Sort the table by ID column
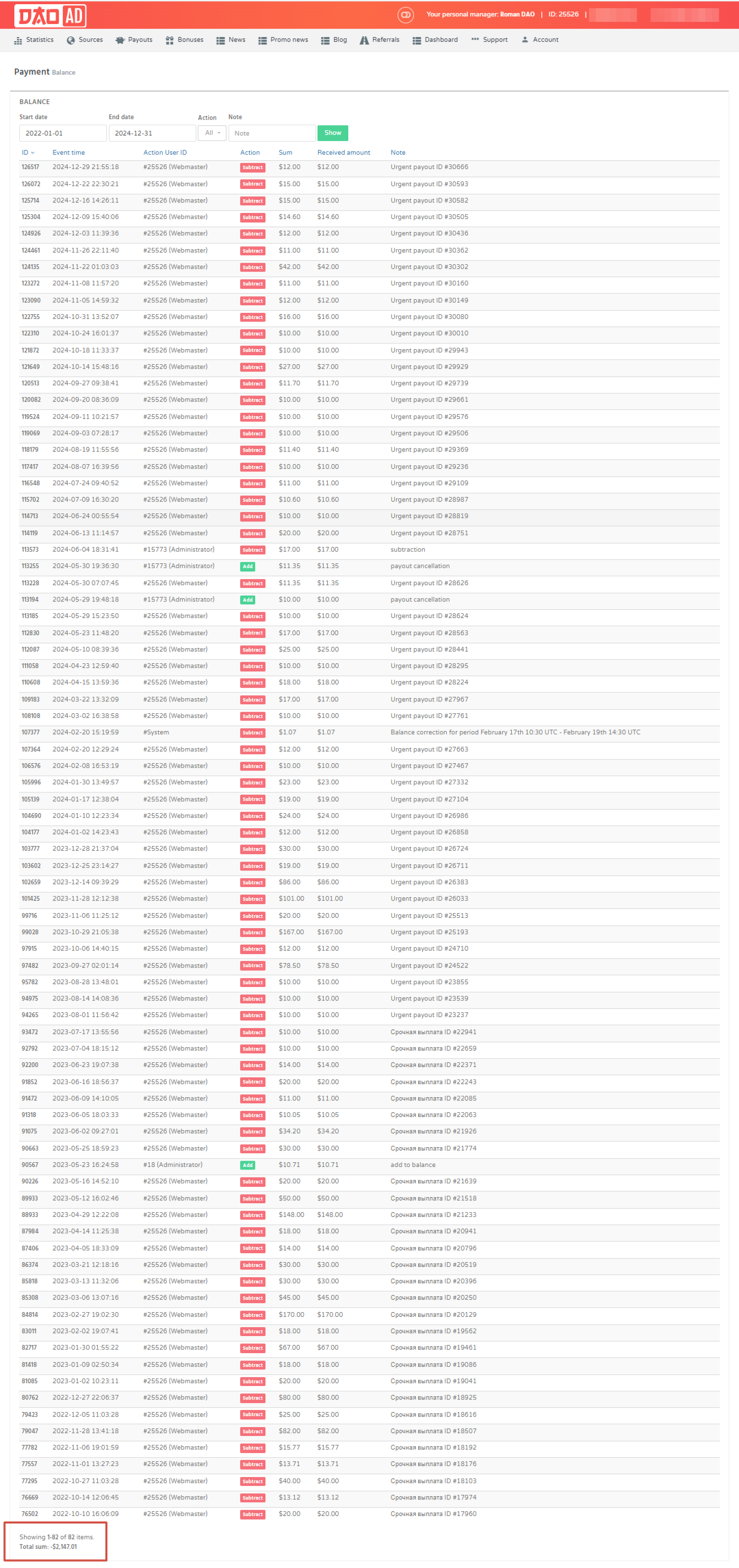Image resolution: width=739 pixels, height=1568 pixels. point(27,153)
